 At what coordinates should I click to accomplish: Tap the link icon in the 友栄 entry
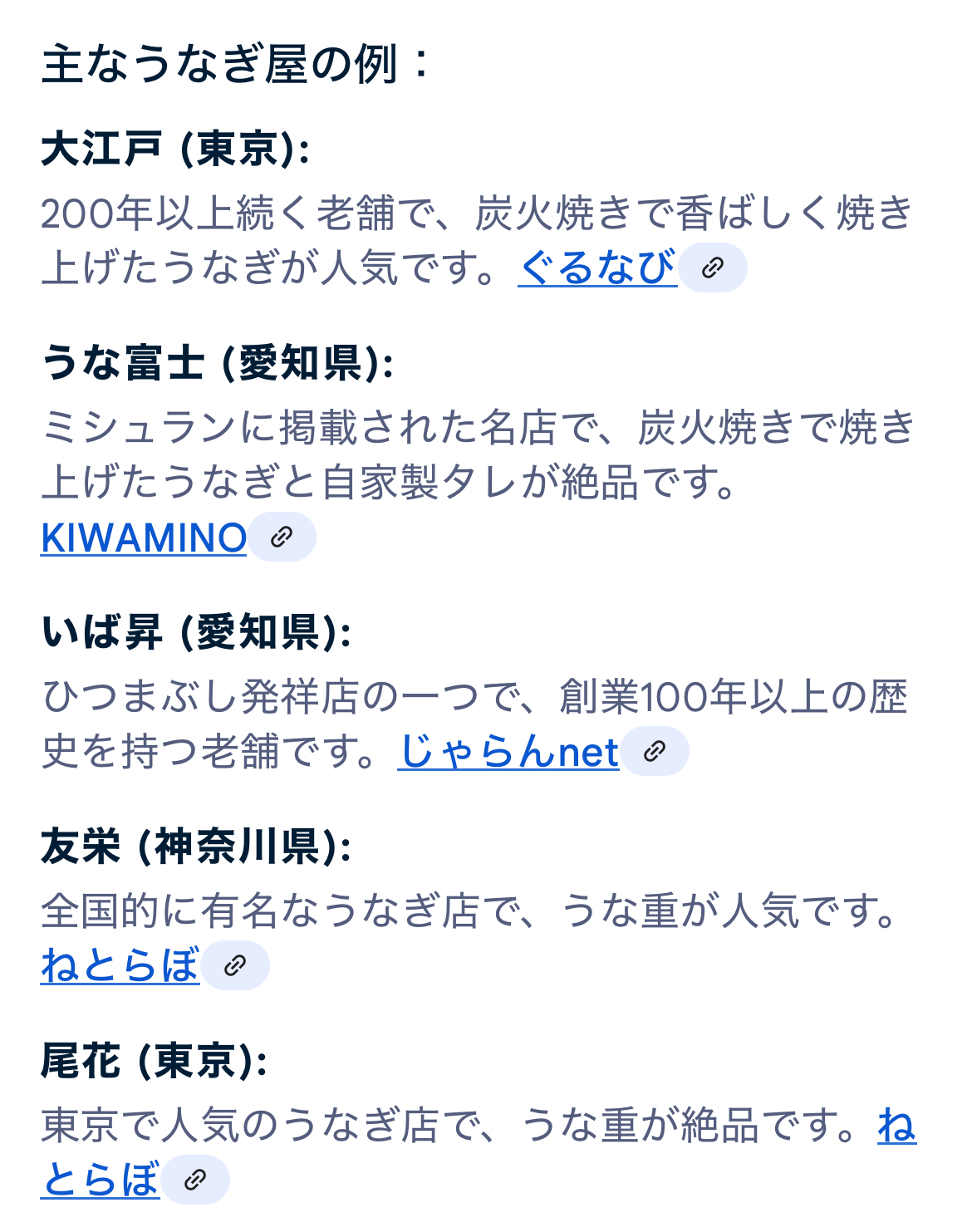(235, 965)
